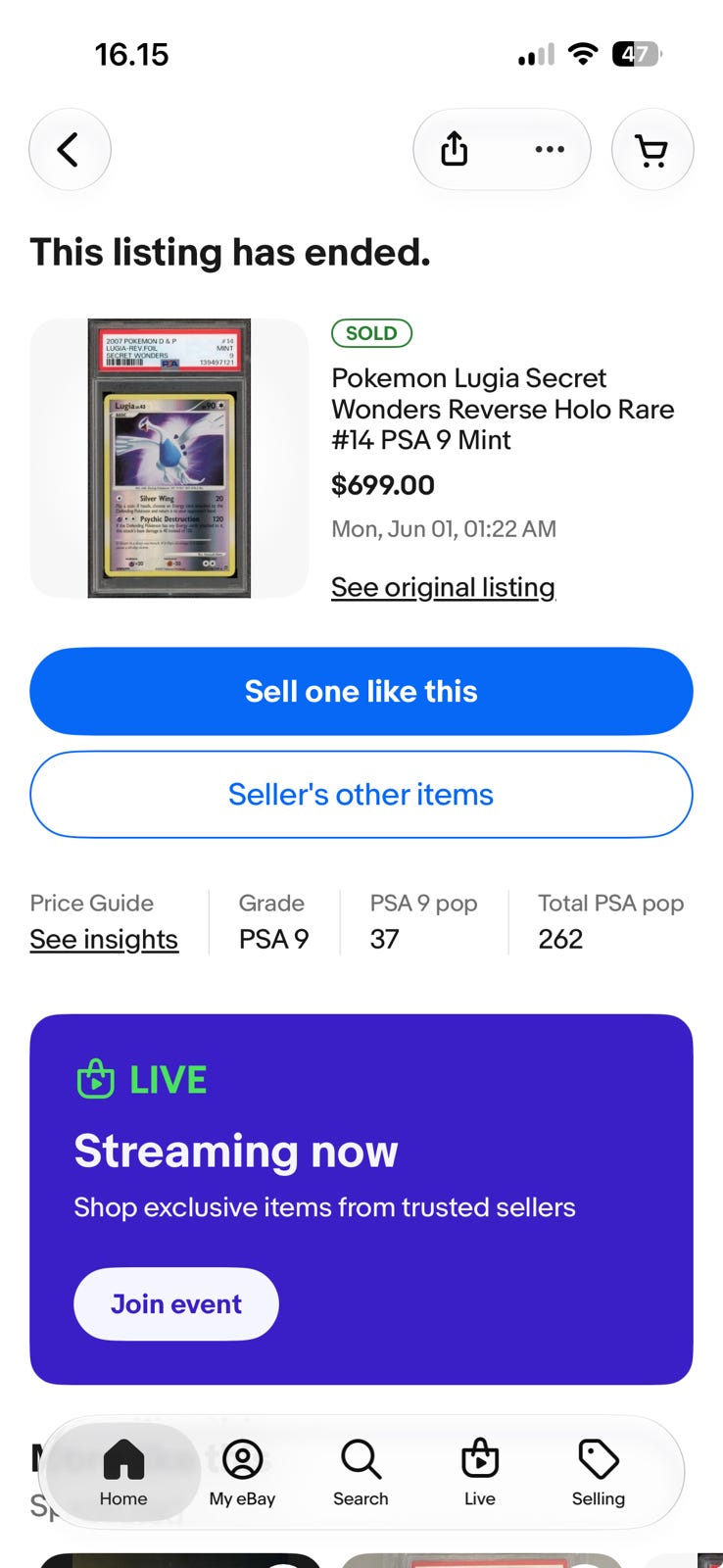This screenshot has width=723, height=1568.
Task: Switch to the Home tab
Action: pos(123,1473)
